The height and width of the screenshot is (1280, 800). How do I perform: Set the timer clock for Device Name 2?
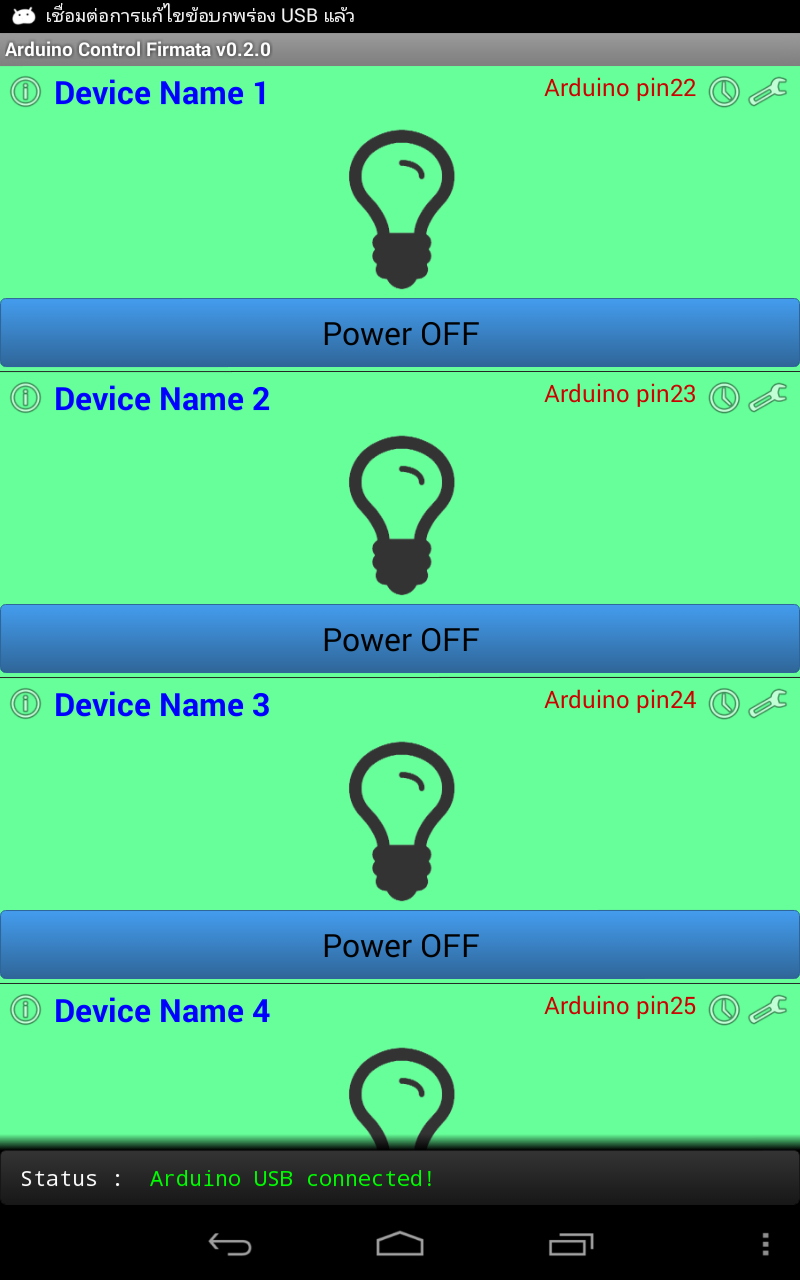coord(724,398)
